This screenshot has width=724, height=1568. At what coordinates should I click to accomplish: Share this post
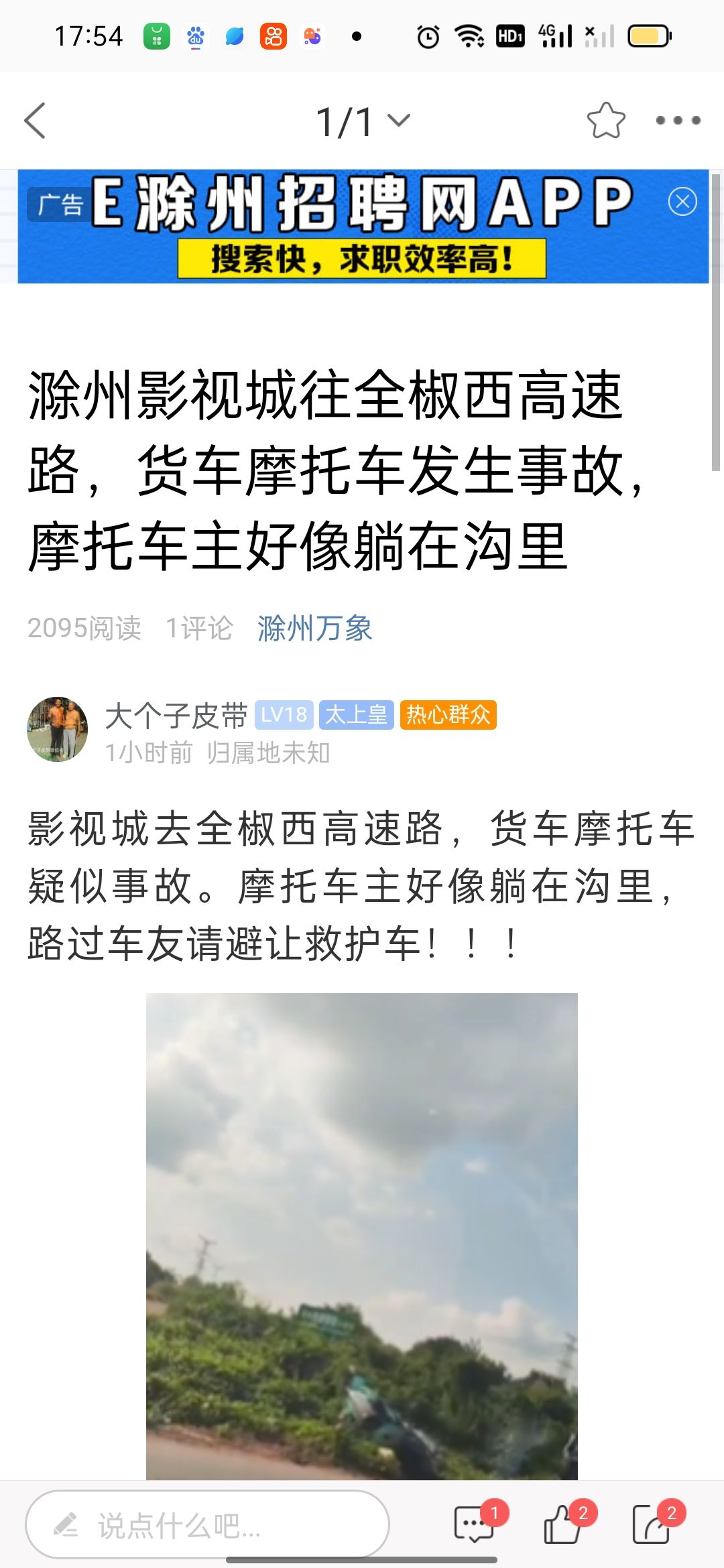pyautogui.click(x=650, y=1525)
